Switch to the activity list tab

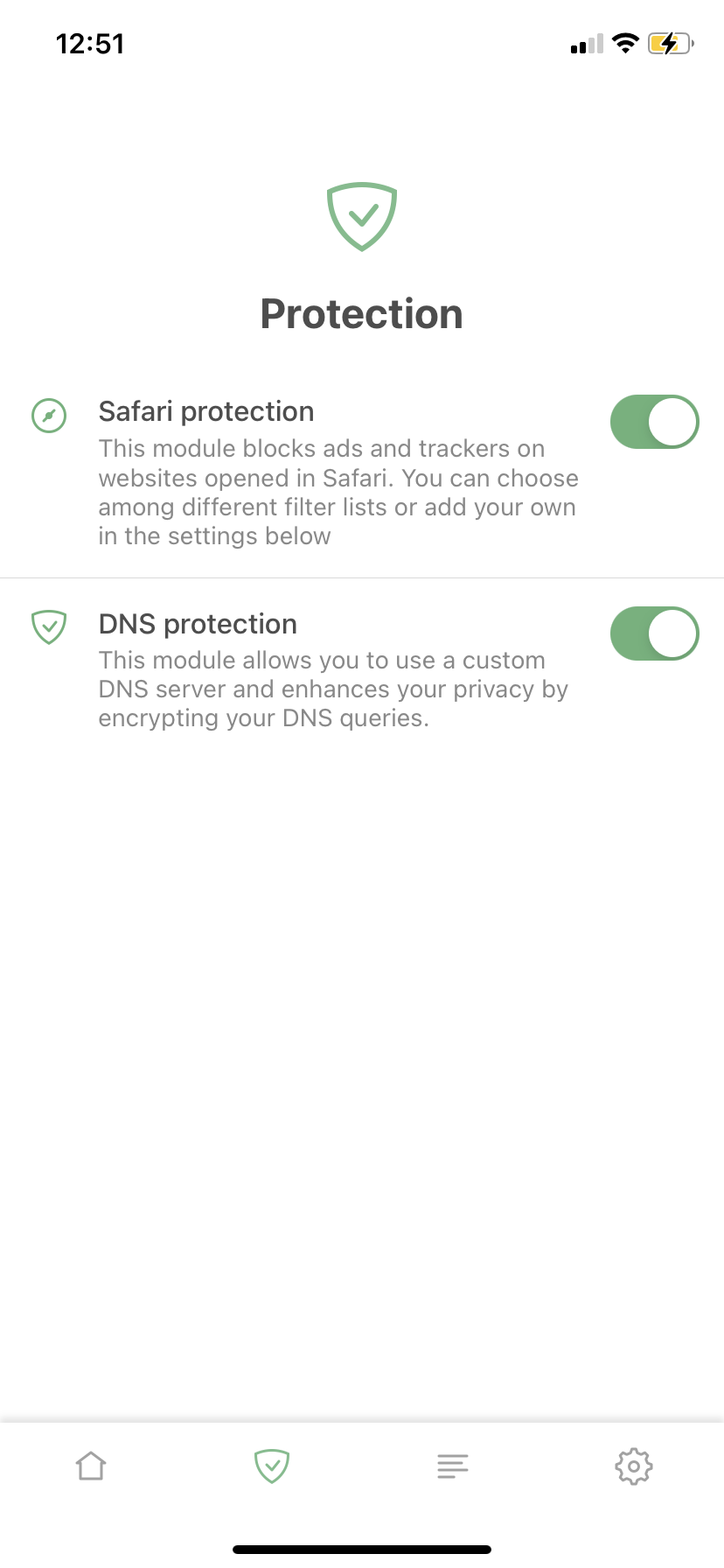453,1466
